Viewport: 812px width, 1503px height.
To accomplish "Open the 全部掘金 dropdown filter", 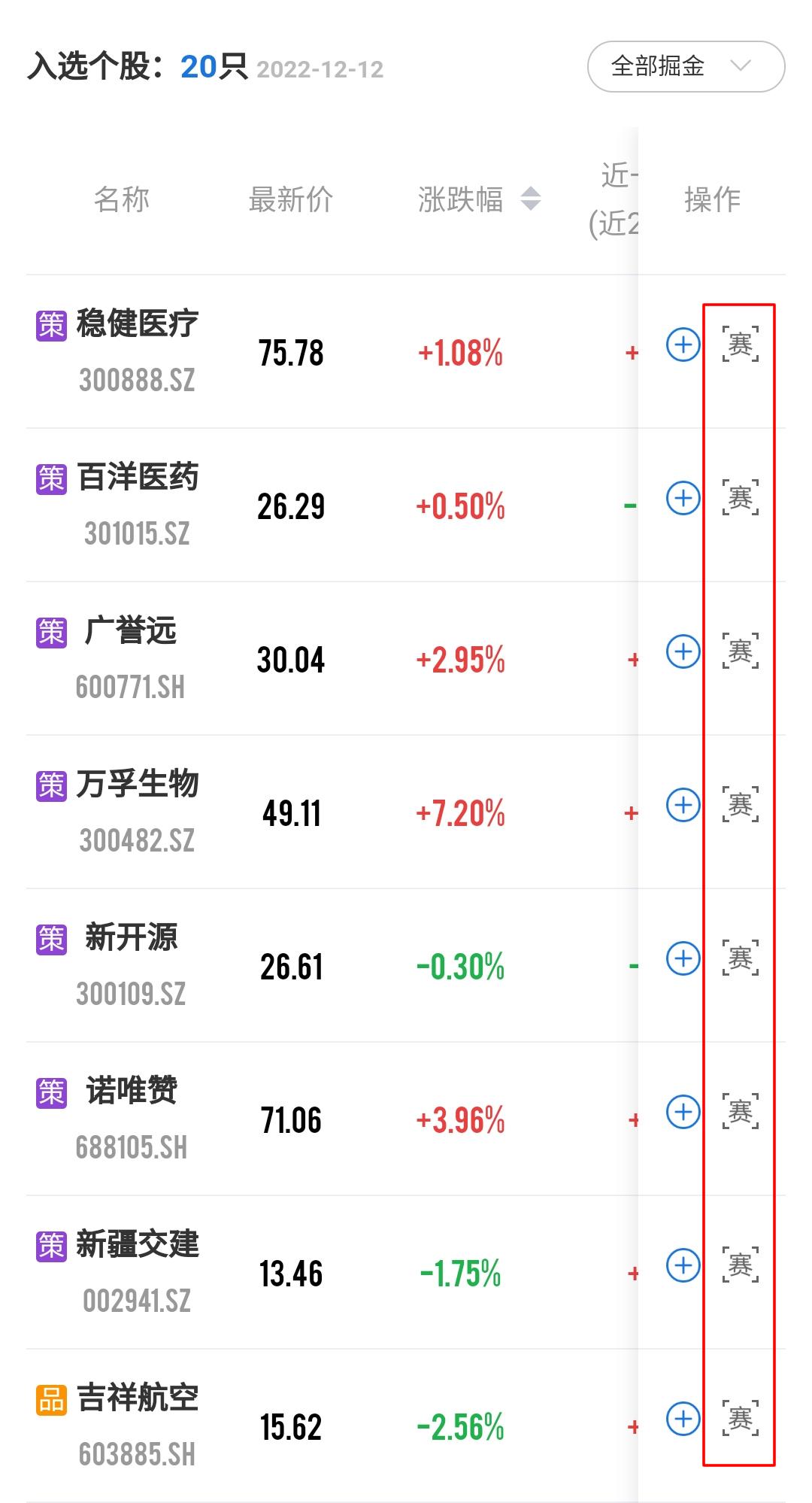I will (686, 67).
